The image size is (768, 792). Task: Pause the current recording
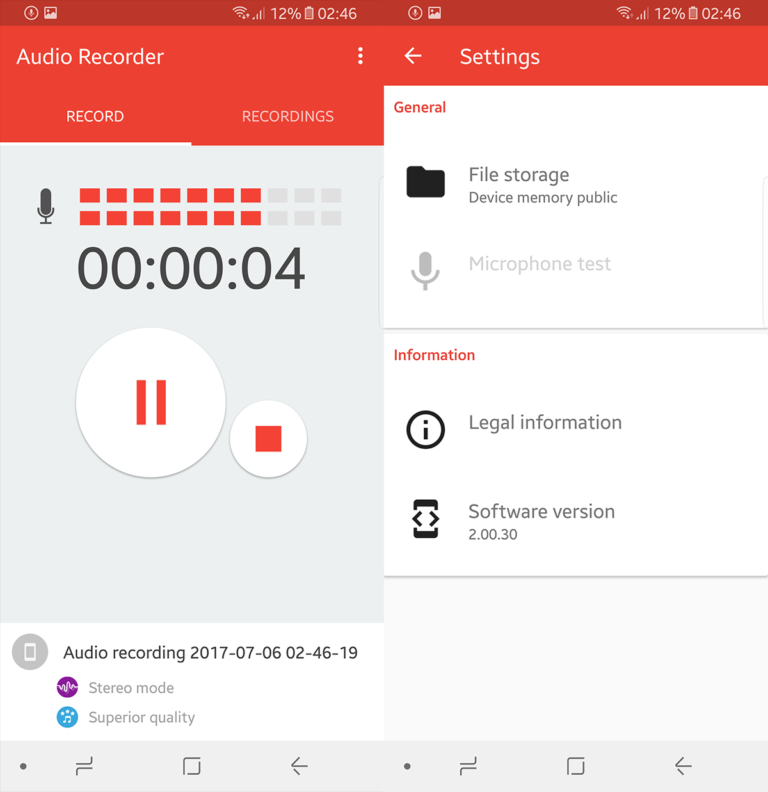tap(150, 402)
